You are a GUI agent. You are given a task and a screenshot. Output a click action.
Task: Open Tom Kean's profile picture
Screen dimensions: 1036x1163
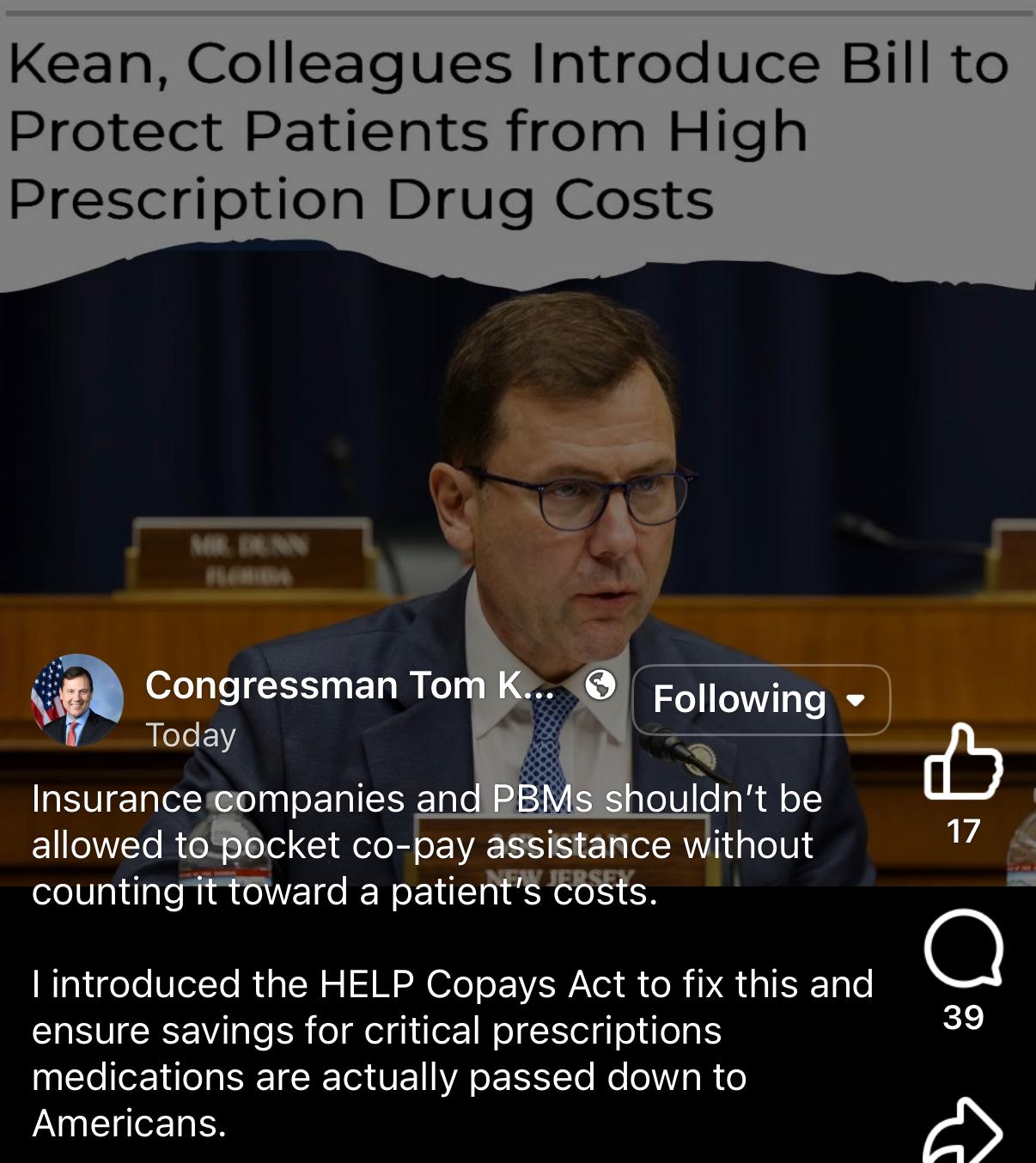pyautogui.click(x=76, y=702)
